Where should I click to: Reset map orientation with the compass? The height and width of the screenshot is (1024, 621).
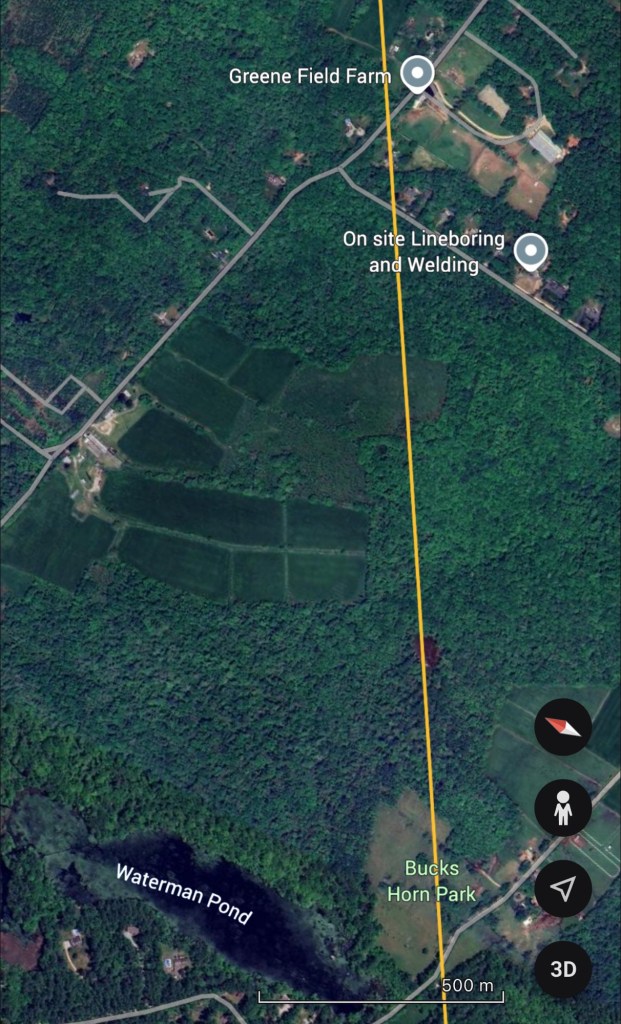[x=563, y=727]
